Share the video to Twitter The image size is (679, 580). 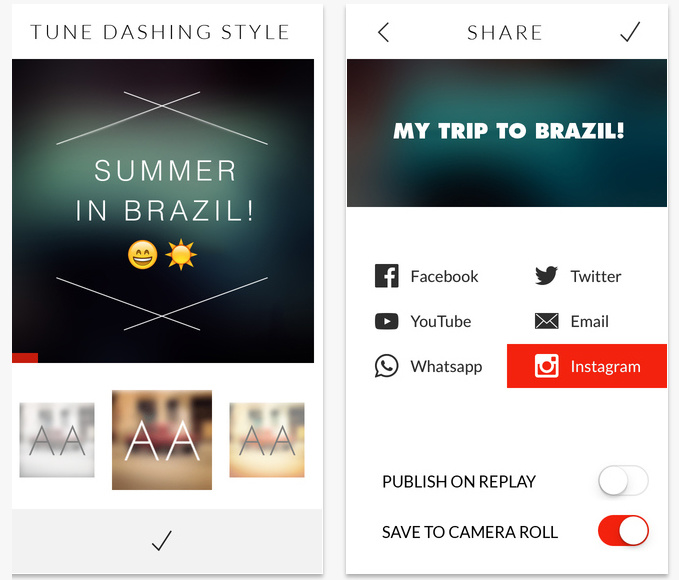(578, 276)
